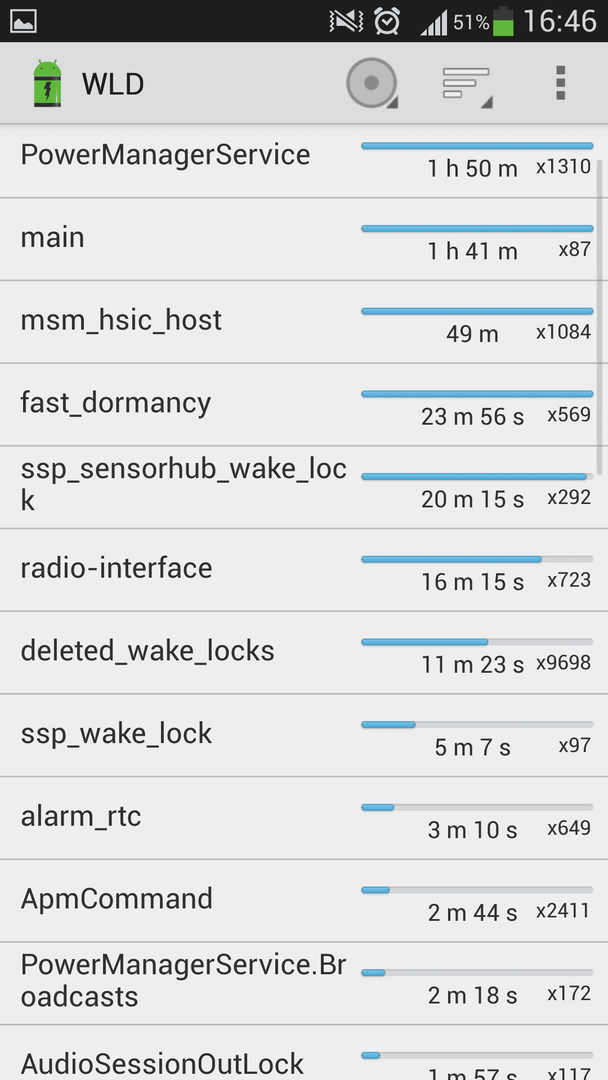608x1080 pixels.
Task: Open the deleted_wake_locks row
Action: 304,652
